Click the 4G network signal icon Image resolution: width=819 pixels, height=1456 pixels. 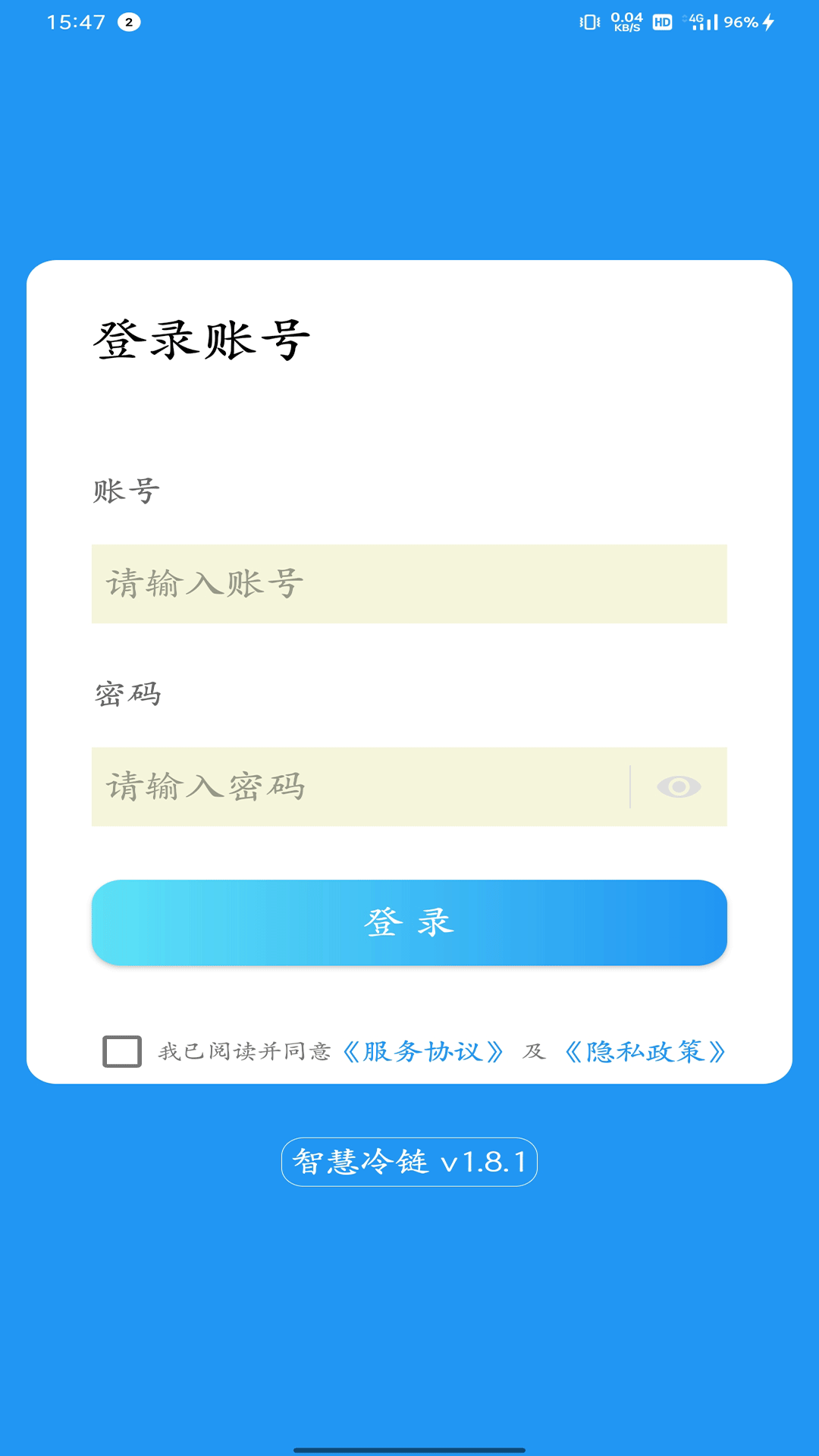pyautogui.click(x=695, y=20)
